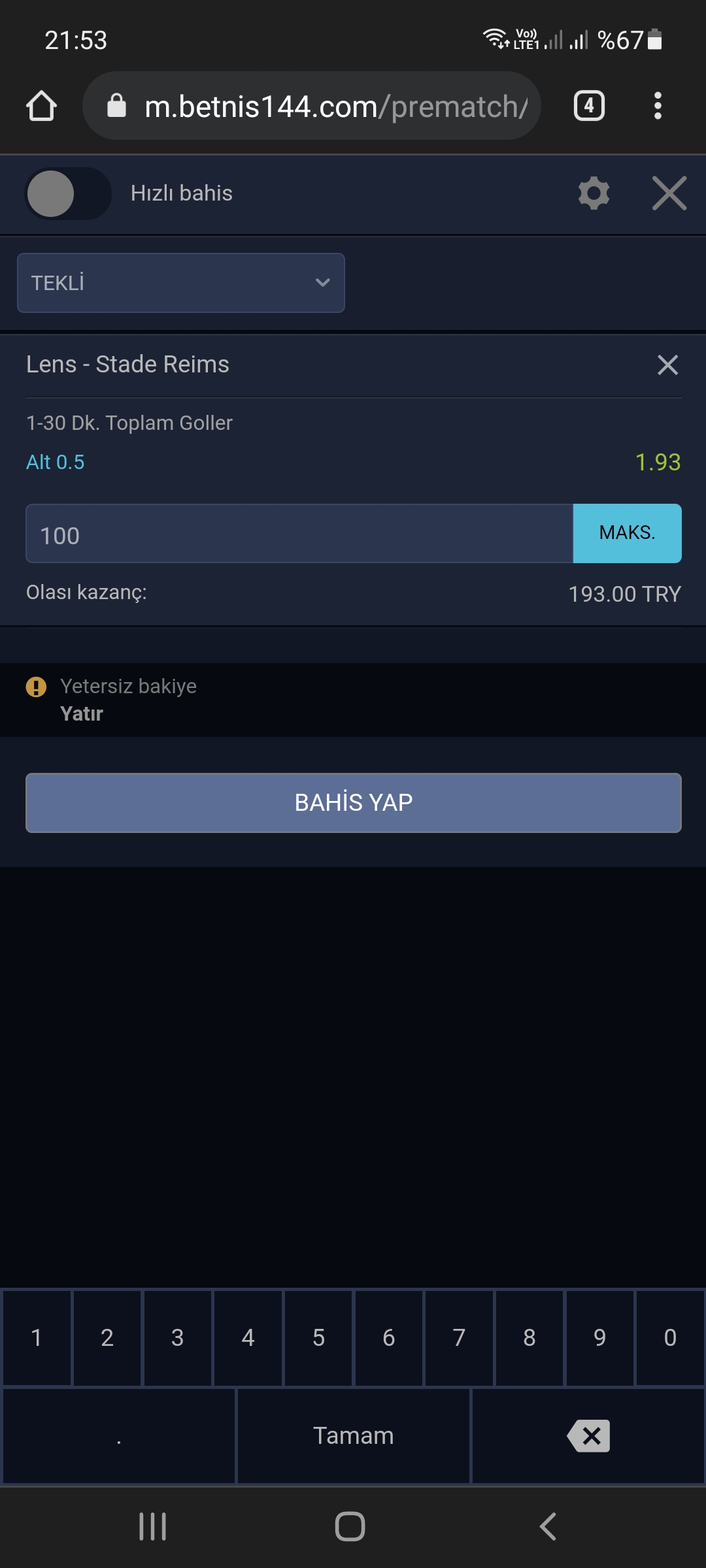The height and width of the screenshot is (1568, 706).
Task: Type digit 5 on the numeric keypad
Action: pos(318,1337)
